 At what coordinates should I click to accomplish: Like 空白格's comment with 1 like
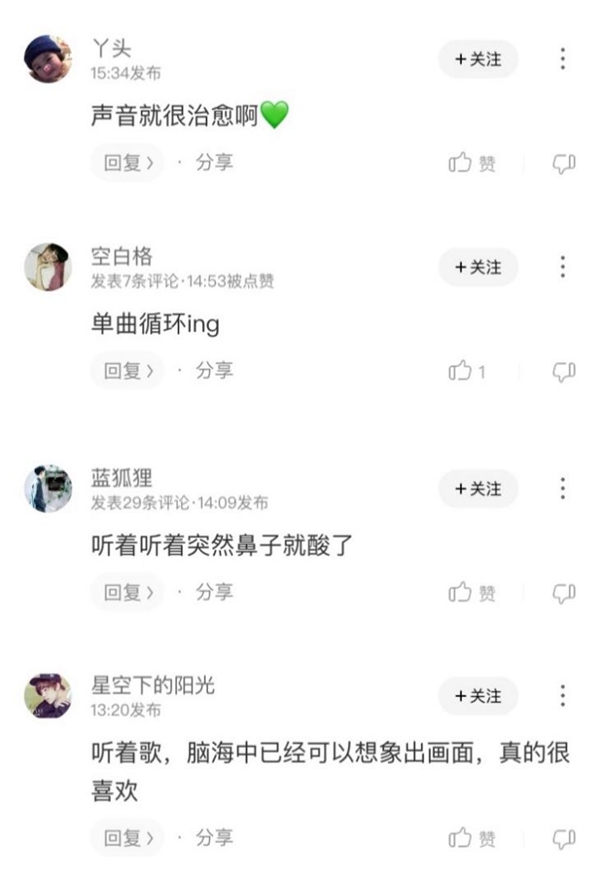(468, 372)
